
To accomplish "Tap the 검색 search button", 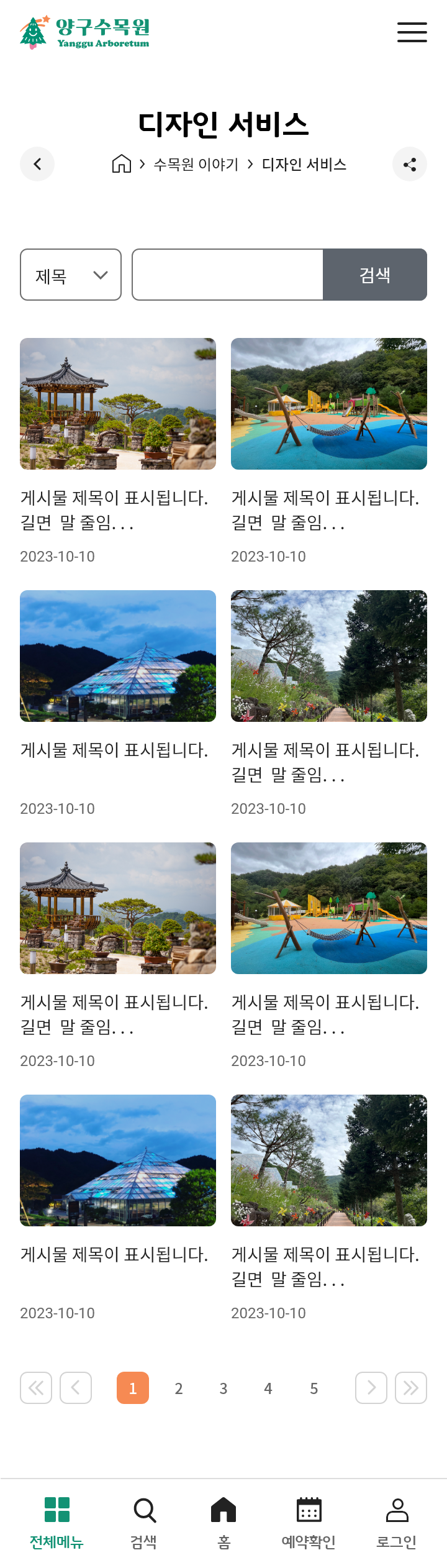I will [375, 275].
